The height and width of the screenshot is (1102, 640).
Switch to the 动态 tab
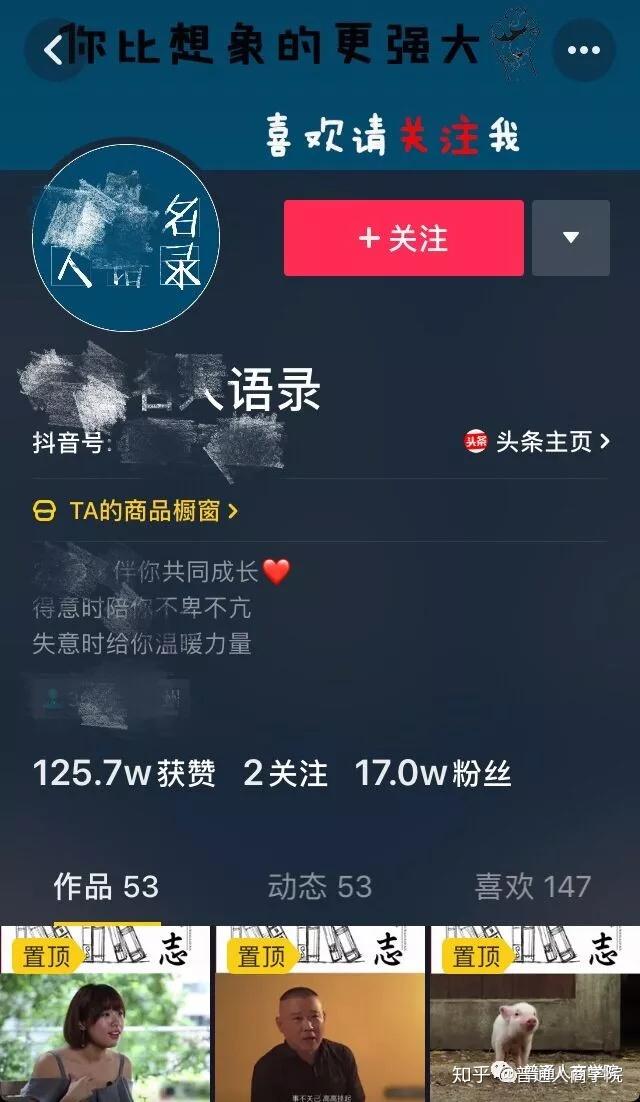[x=319, y=886]
